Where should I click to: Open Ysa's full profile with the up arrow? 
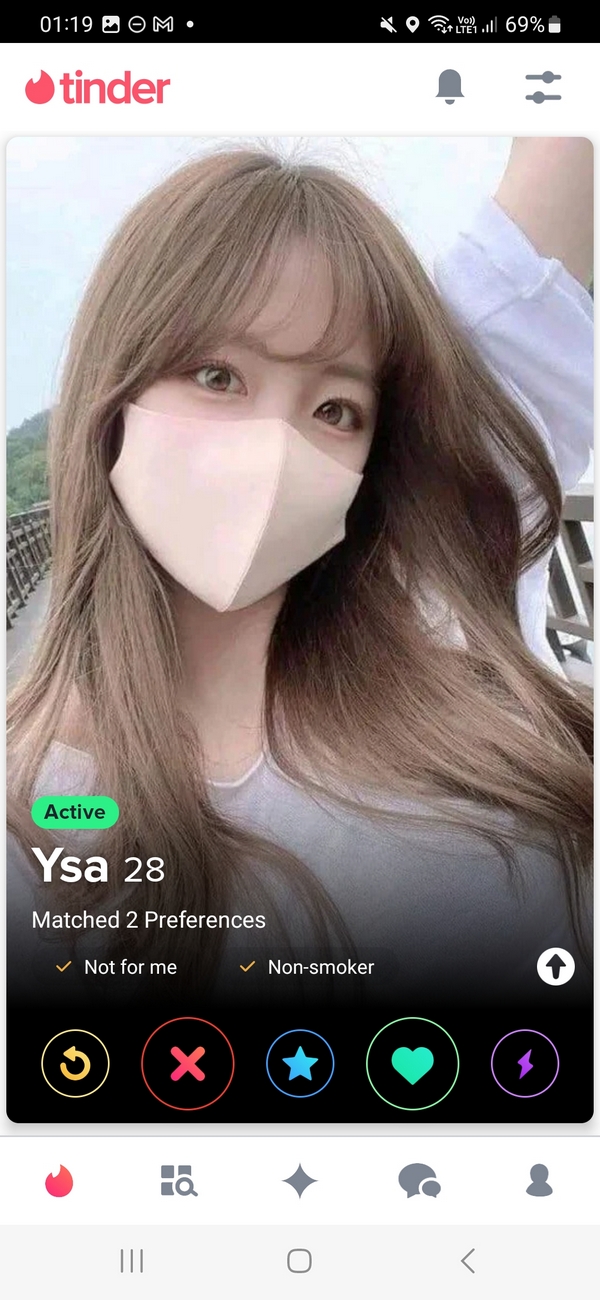click(x=556, y=966)
